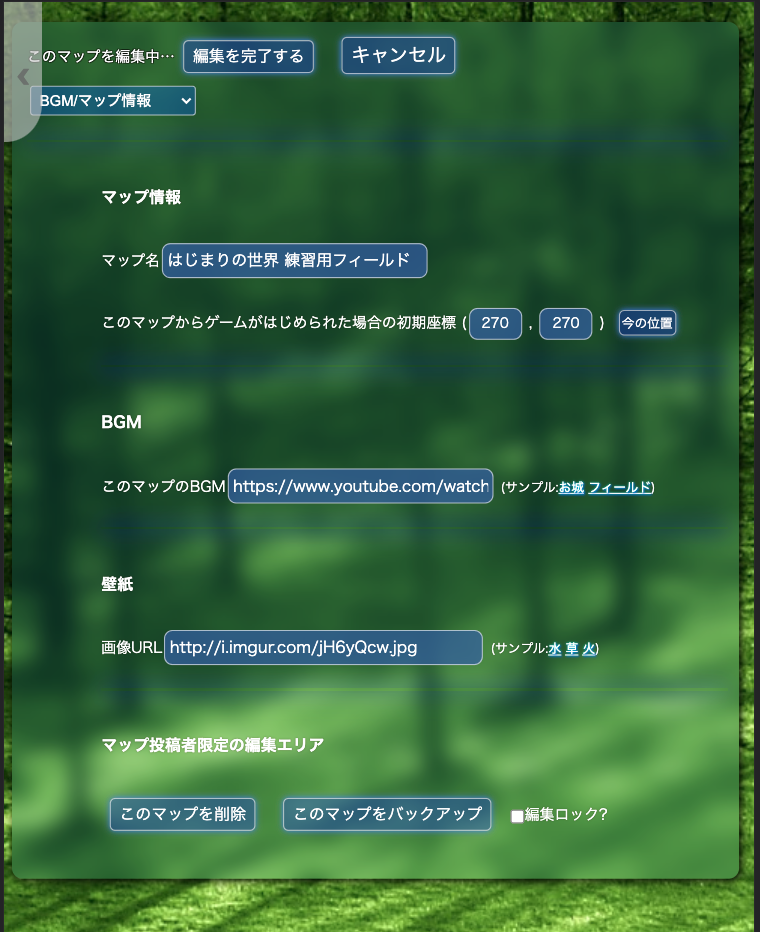Choose the 草 sample wallpaper
The image size is (760, 932).
click(571, 649)
